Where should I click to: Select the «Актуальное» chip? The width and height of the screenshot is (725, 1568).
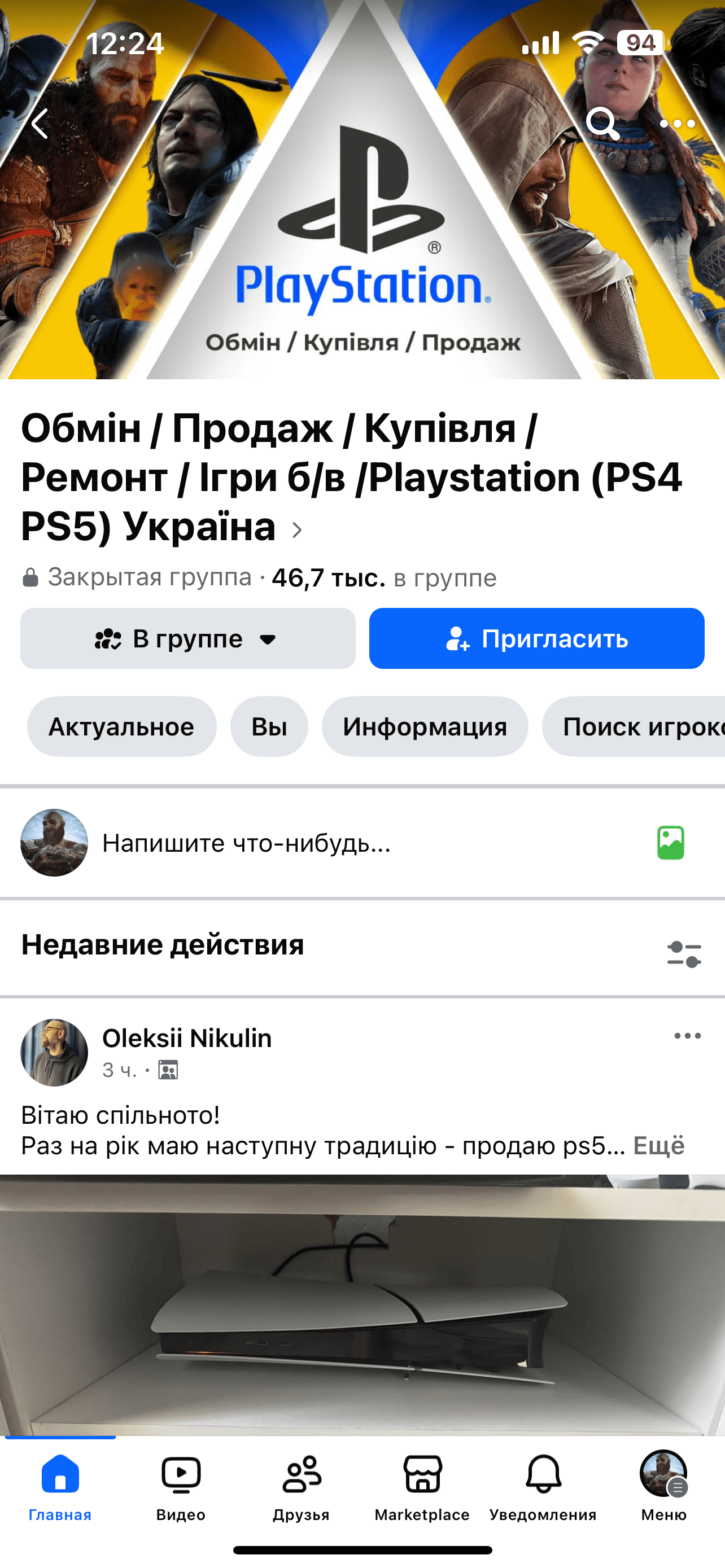(x=122, y=727)
